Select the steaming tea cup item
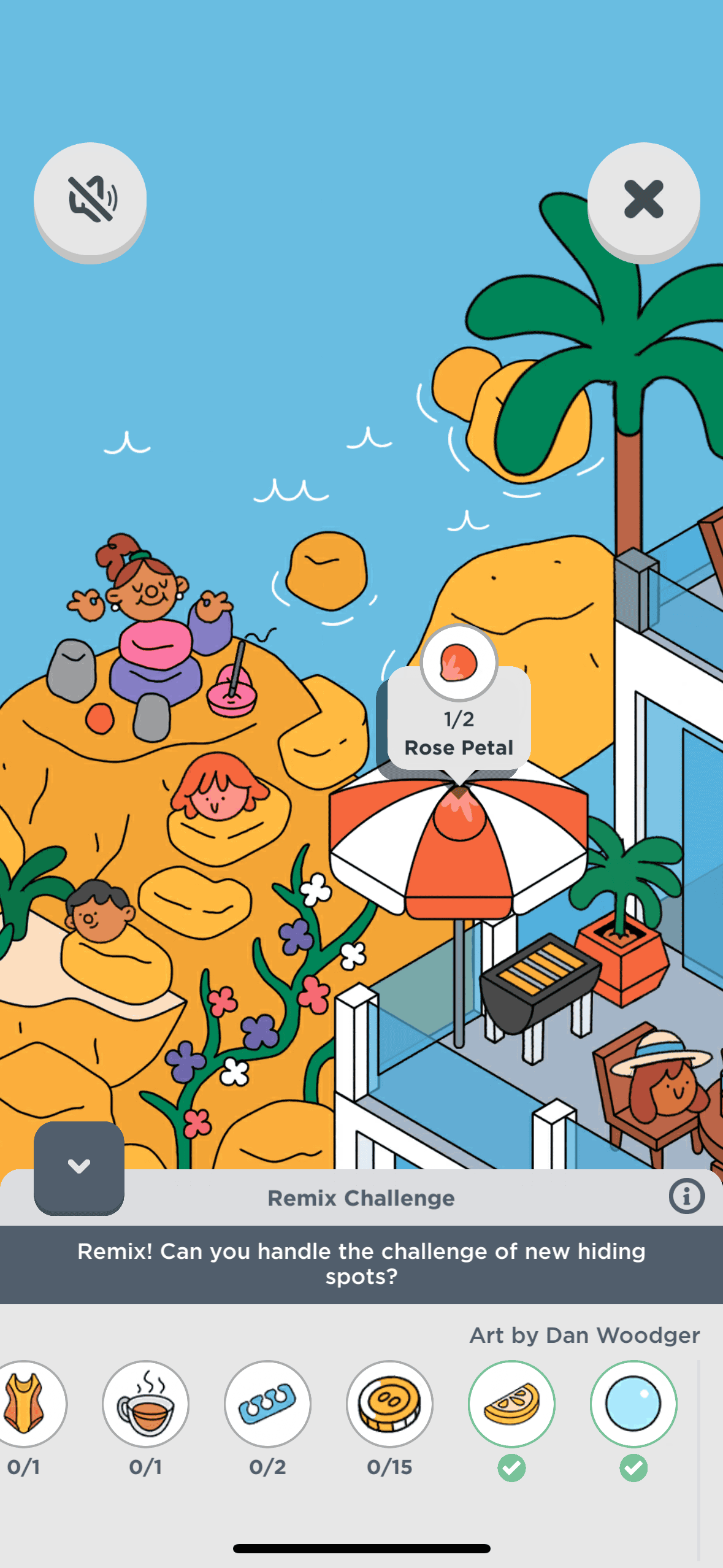The height and width of the screenshot is (1568, 723). [146, 1403]
